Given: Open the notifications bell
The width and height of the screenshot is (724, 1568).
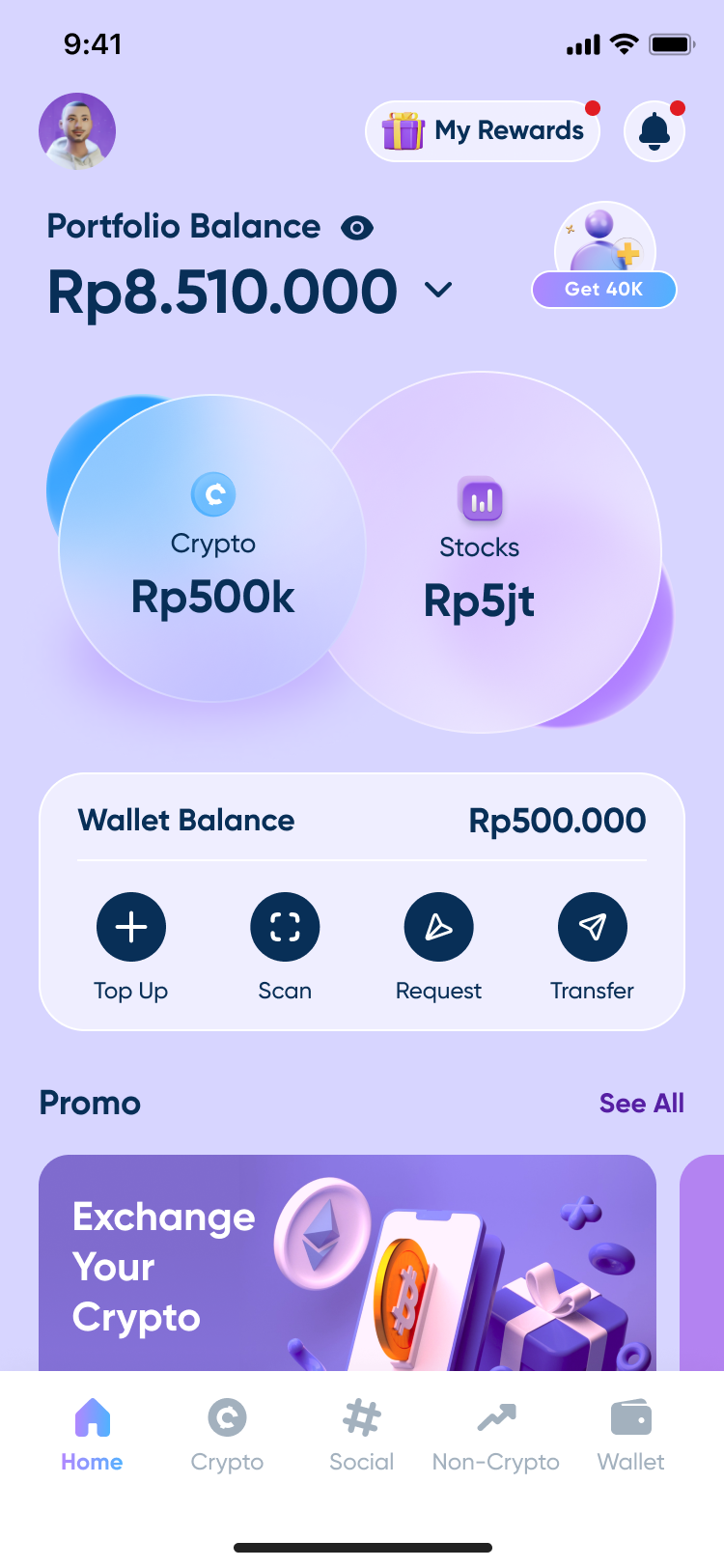Looking at the screenshot, I should pyautogui.click(x=654, y=131).
